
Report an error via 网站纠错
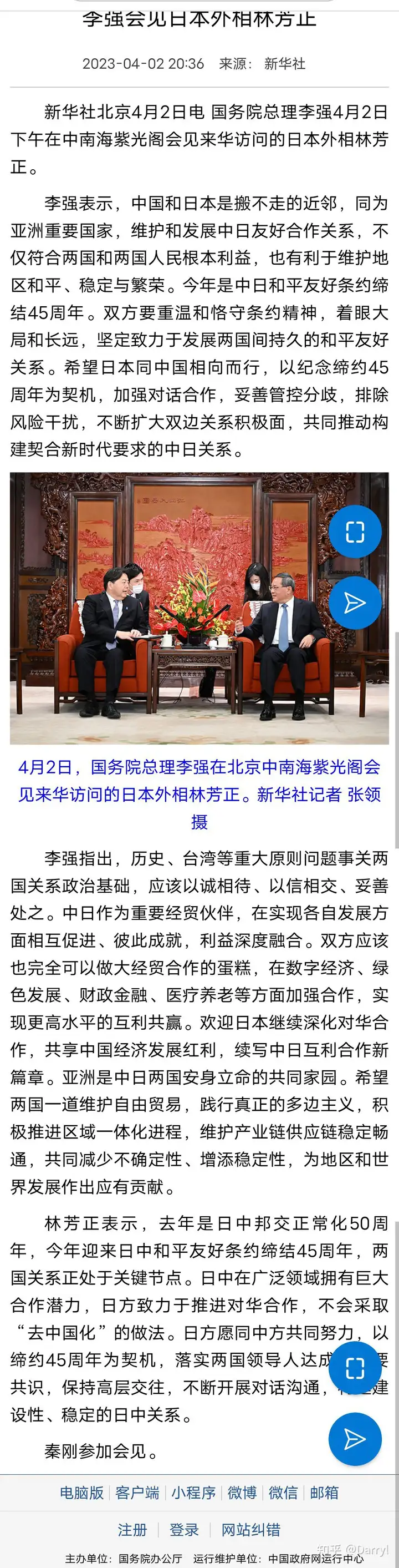250,1529
